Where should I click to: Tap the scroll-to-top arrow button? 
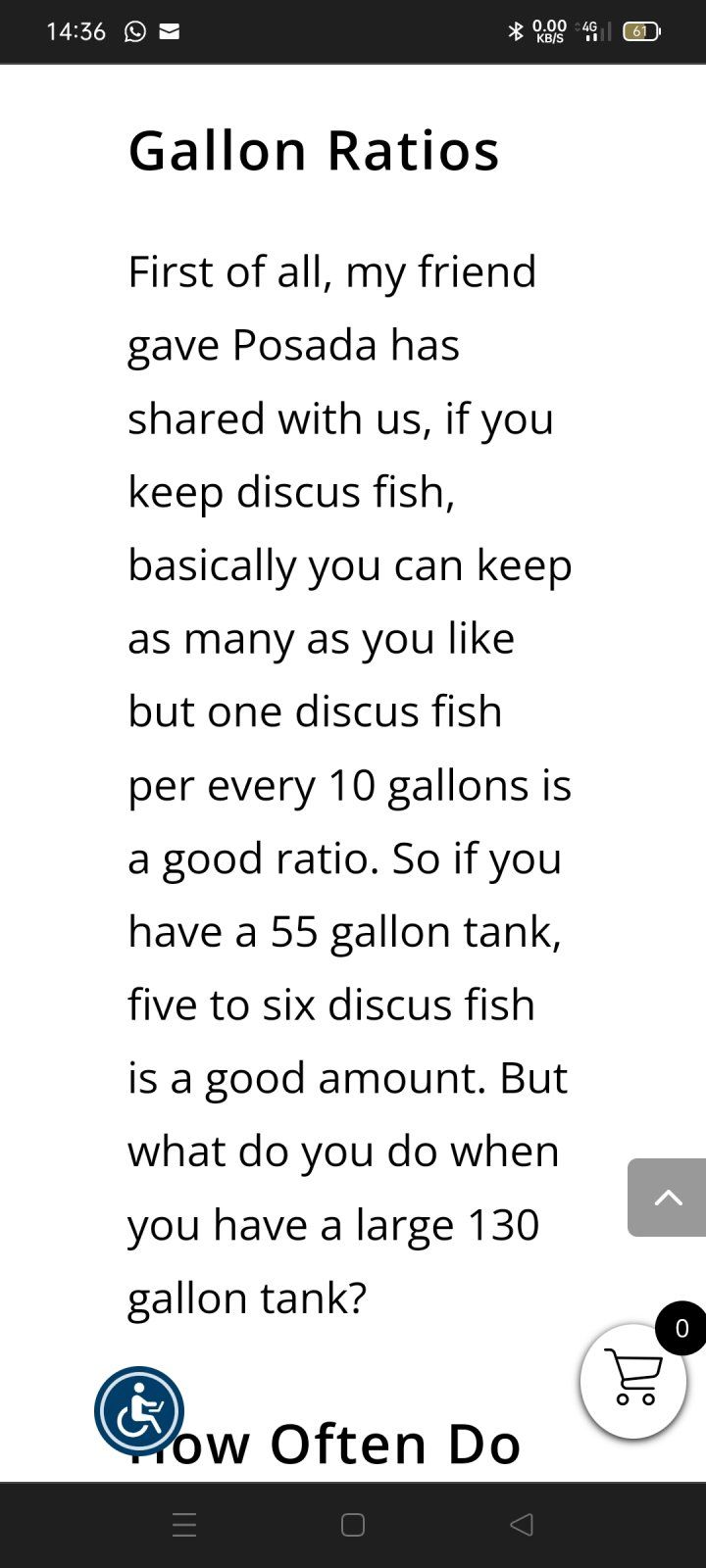(x=667, y=1197)
